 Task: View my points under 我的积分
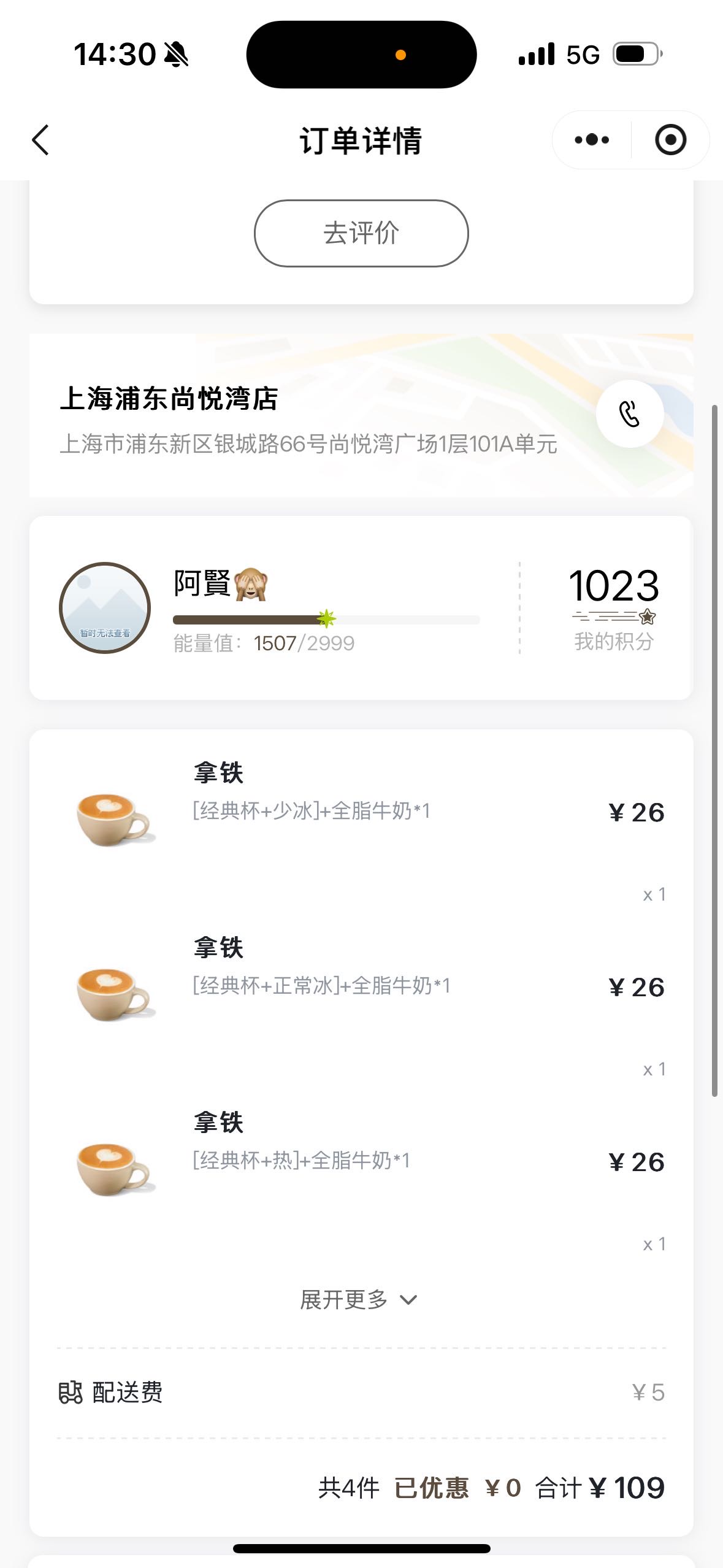[x=614, y=608]
